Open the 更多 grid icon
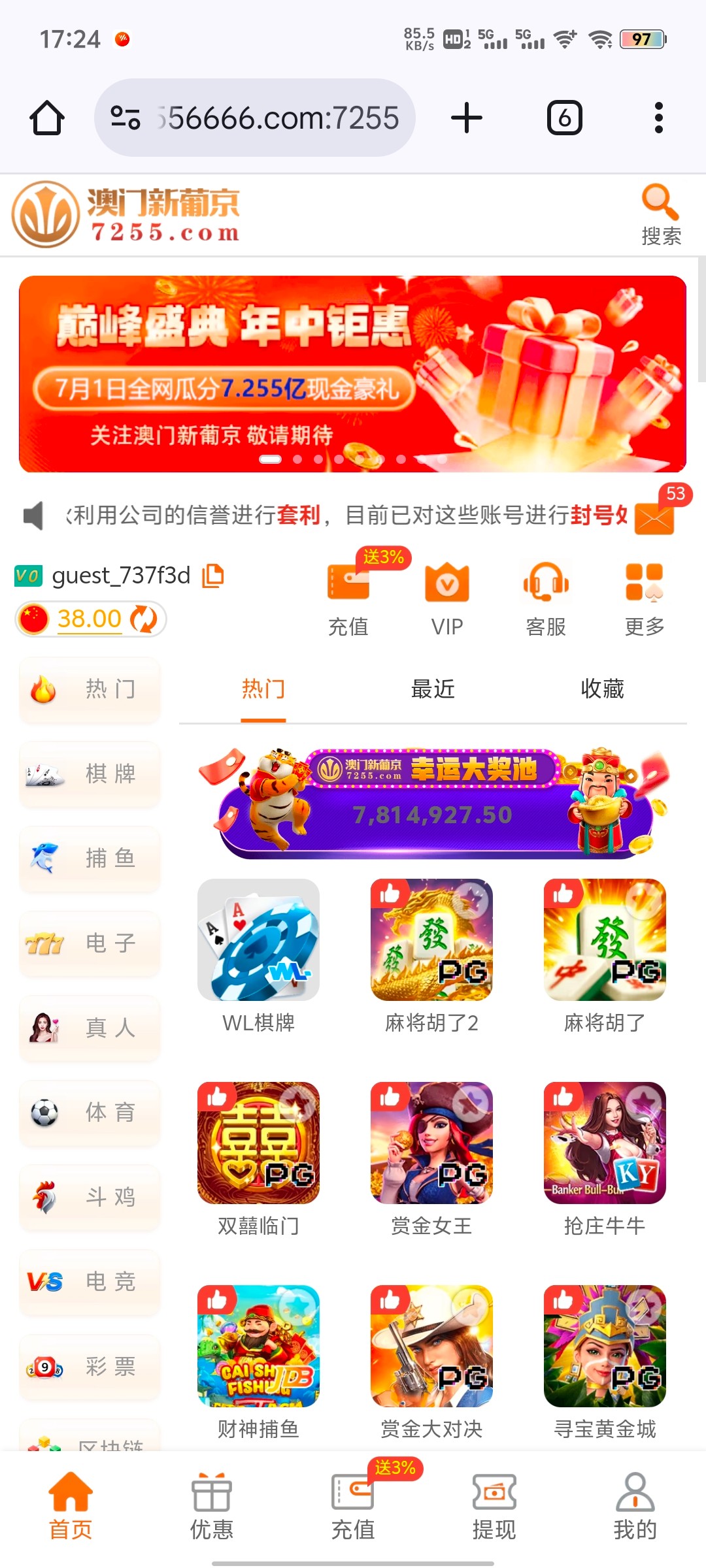The image size is (706, 1568). 643,581
